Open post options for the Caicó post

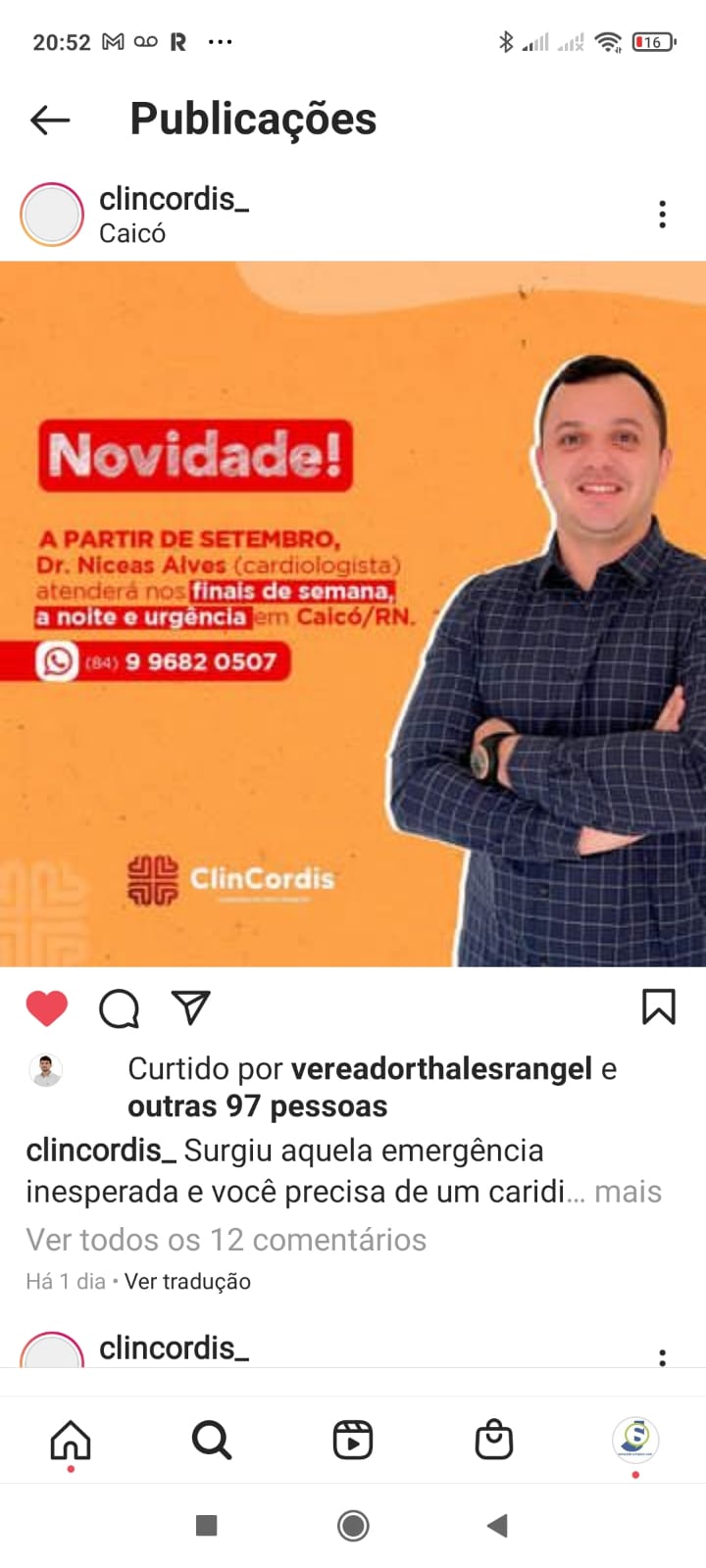663,215
